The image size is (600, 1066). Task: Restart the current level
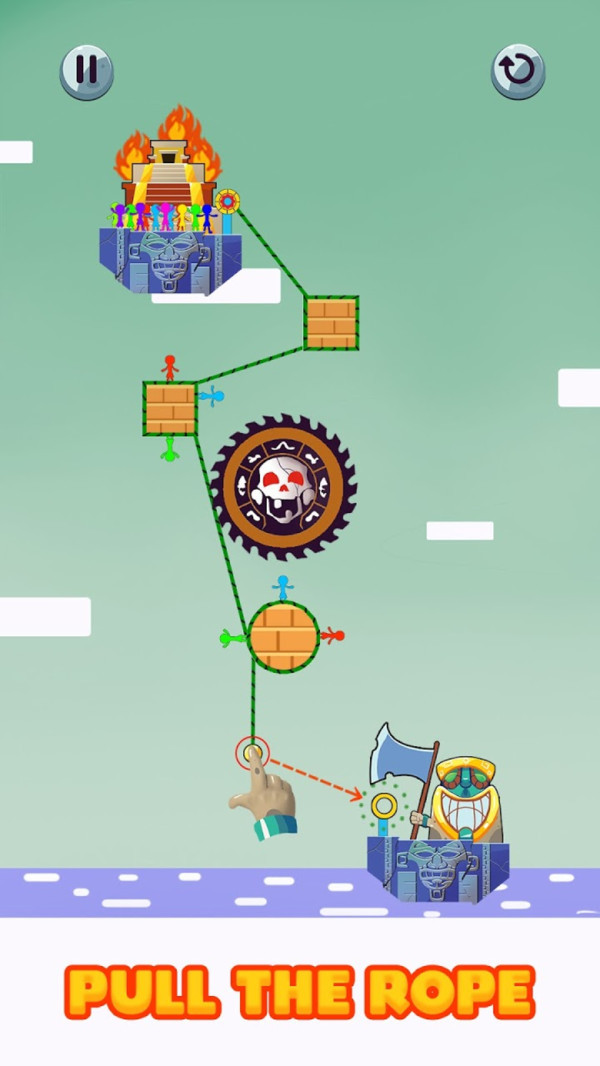coord(517,71)
